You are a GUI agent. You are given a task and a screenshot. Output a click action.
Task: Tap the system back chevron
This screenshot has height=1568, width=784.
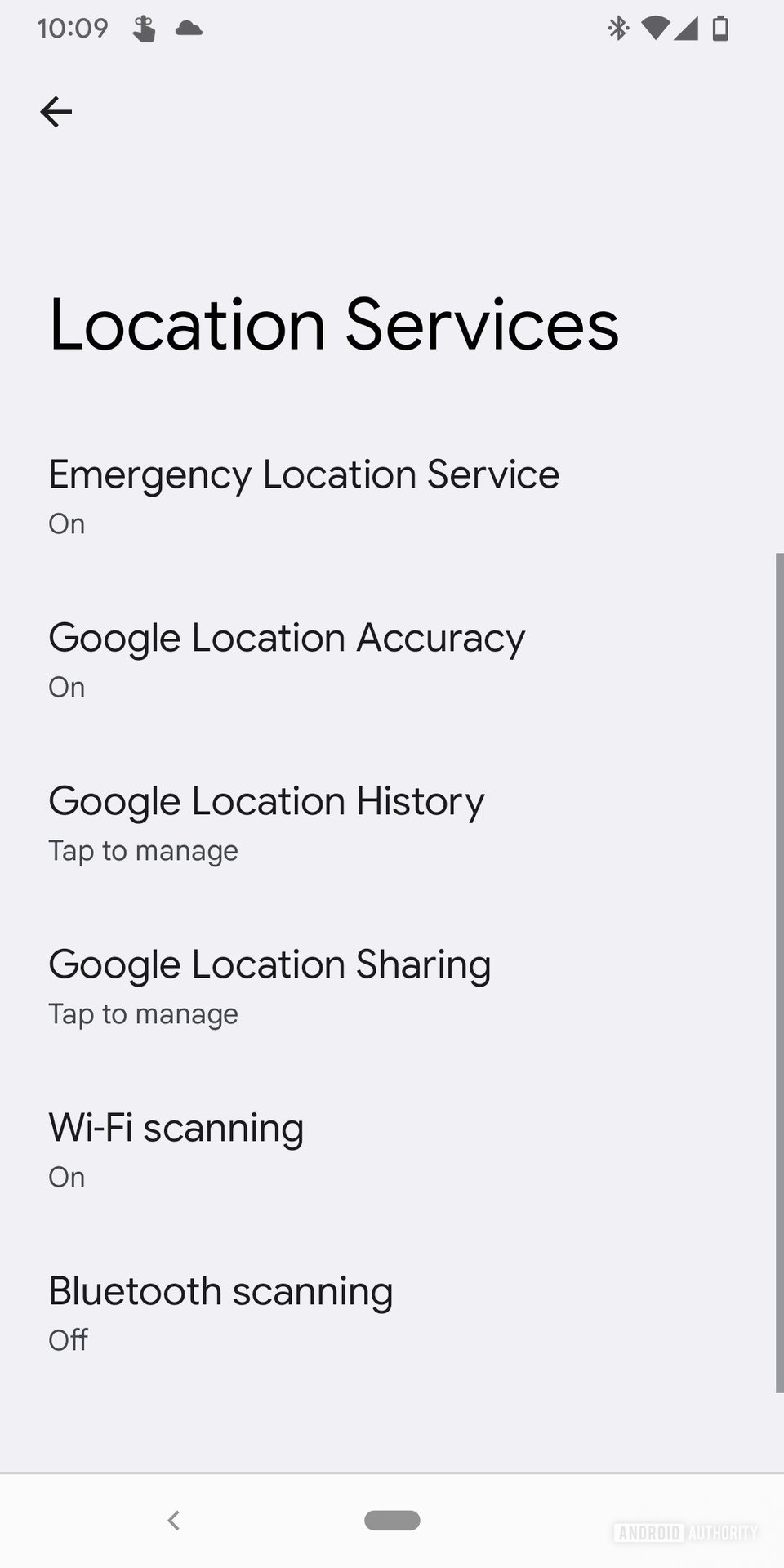point(173,1521)
